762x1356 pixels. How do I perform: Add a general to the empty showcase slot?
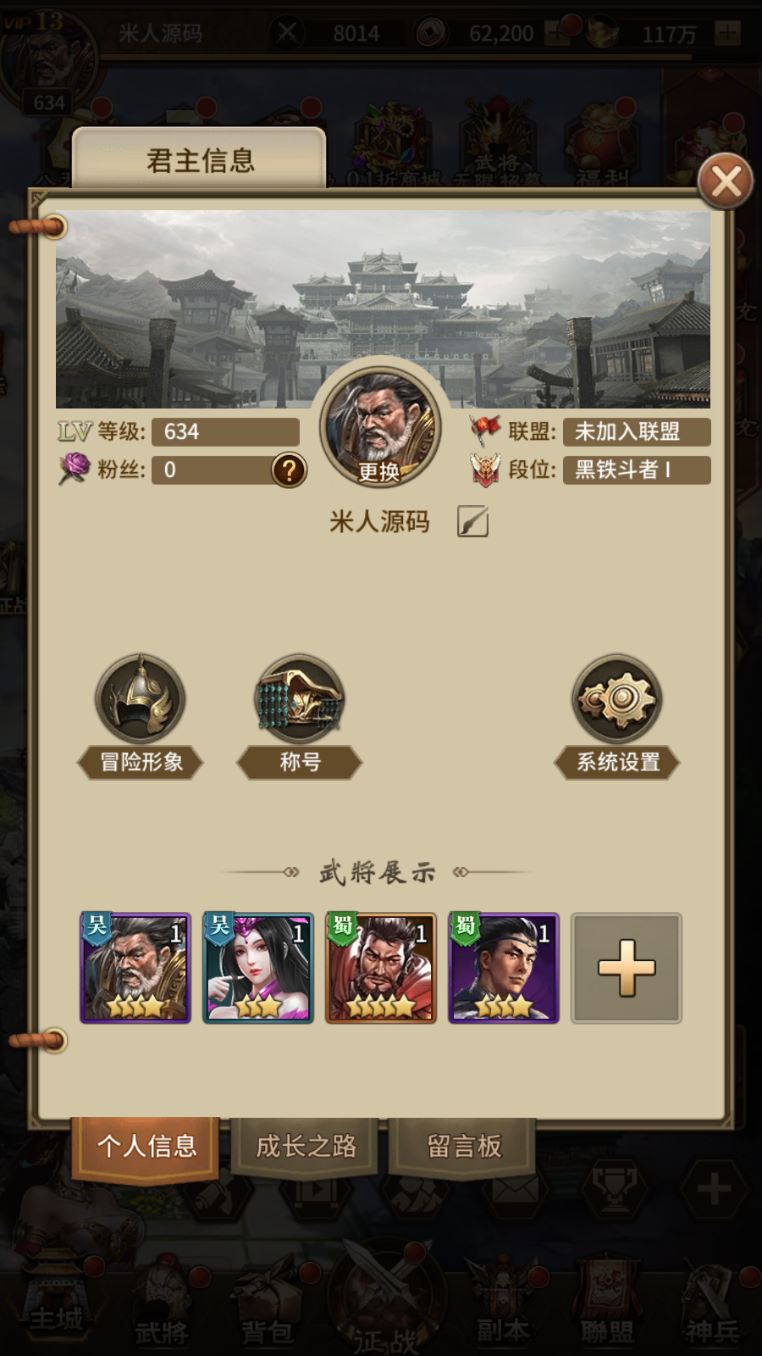click(x=626, y=967)
